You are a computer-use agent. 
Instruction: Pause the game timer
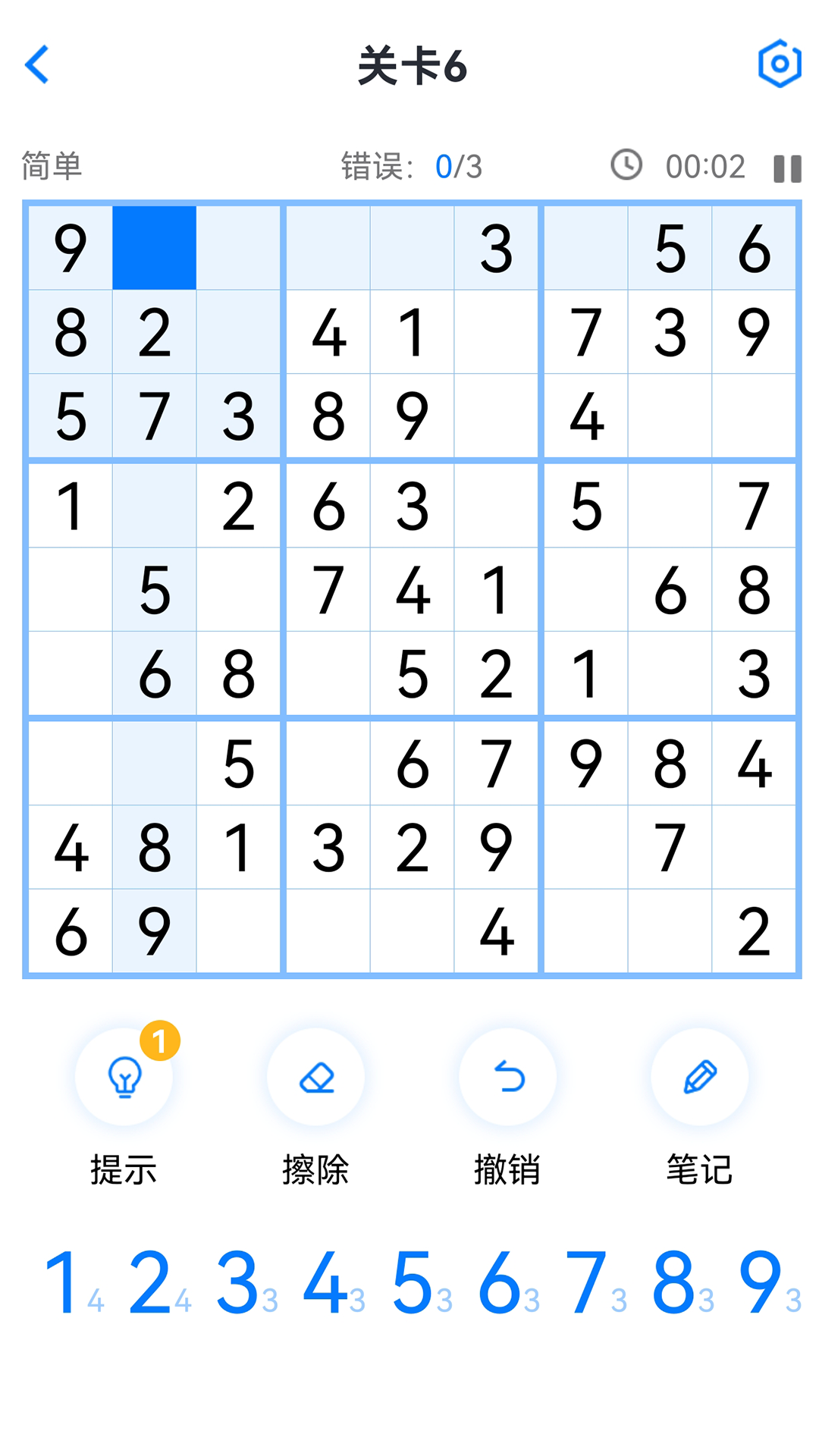click(x=787, y=168)
